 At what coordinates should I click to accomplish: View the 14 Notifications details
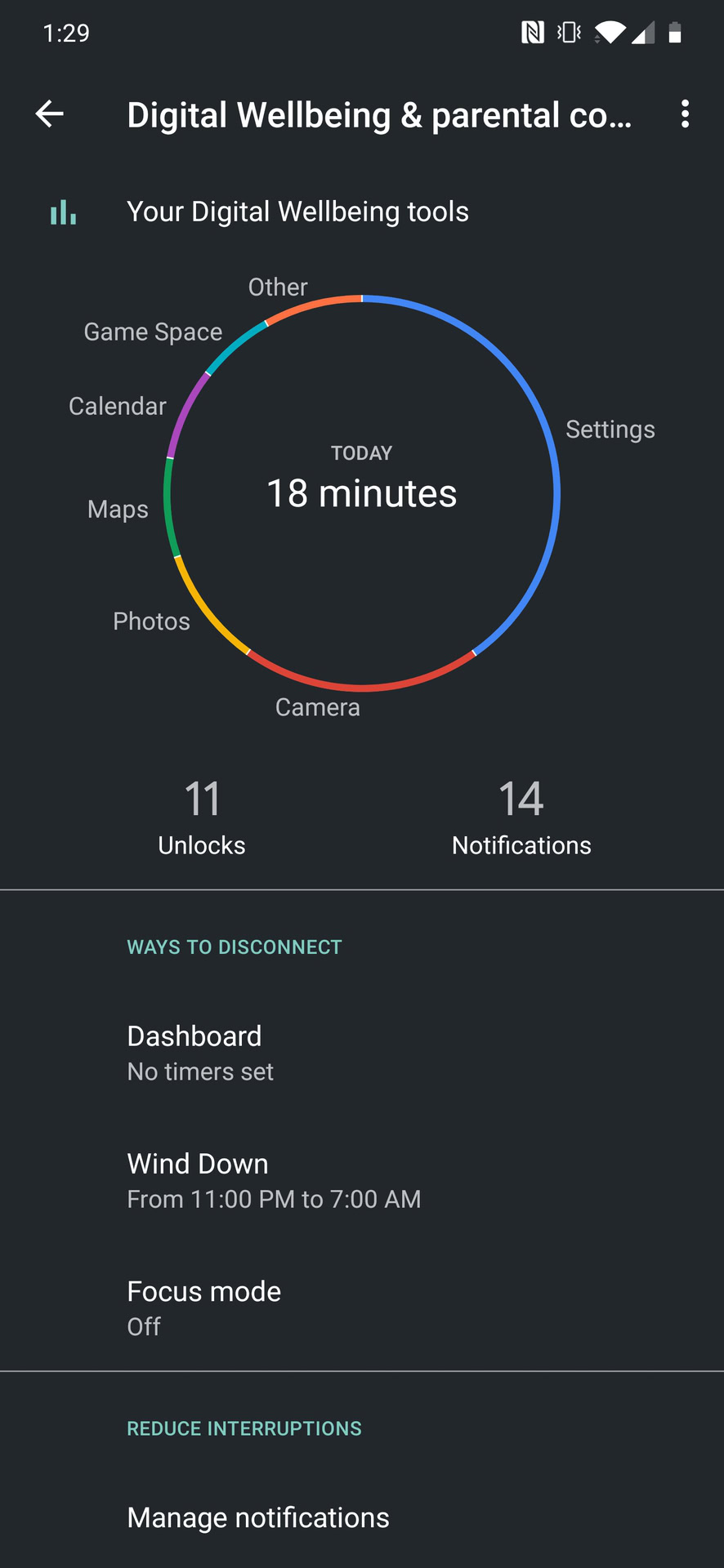521,817
